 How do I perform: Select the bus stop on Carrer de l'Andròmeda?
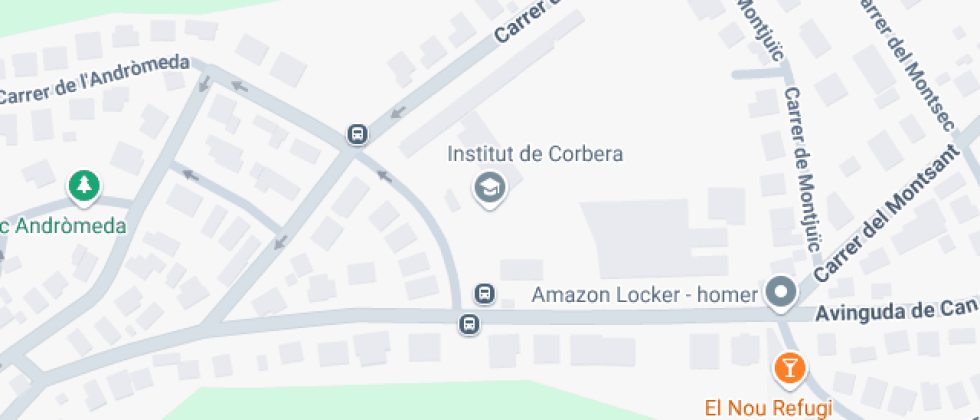356,134
